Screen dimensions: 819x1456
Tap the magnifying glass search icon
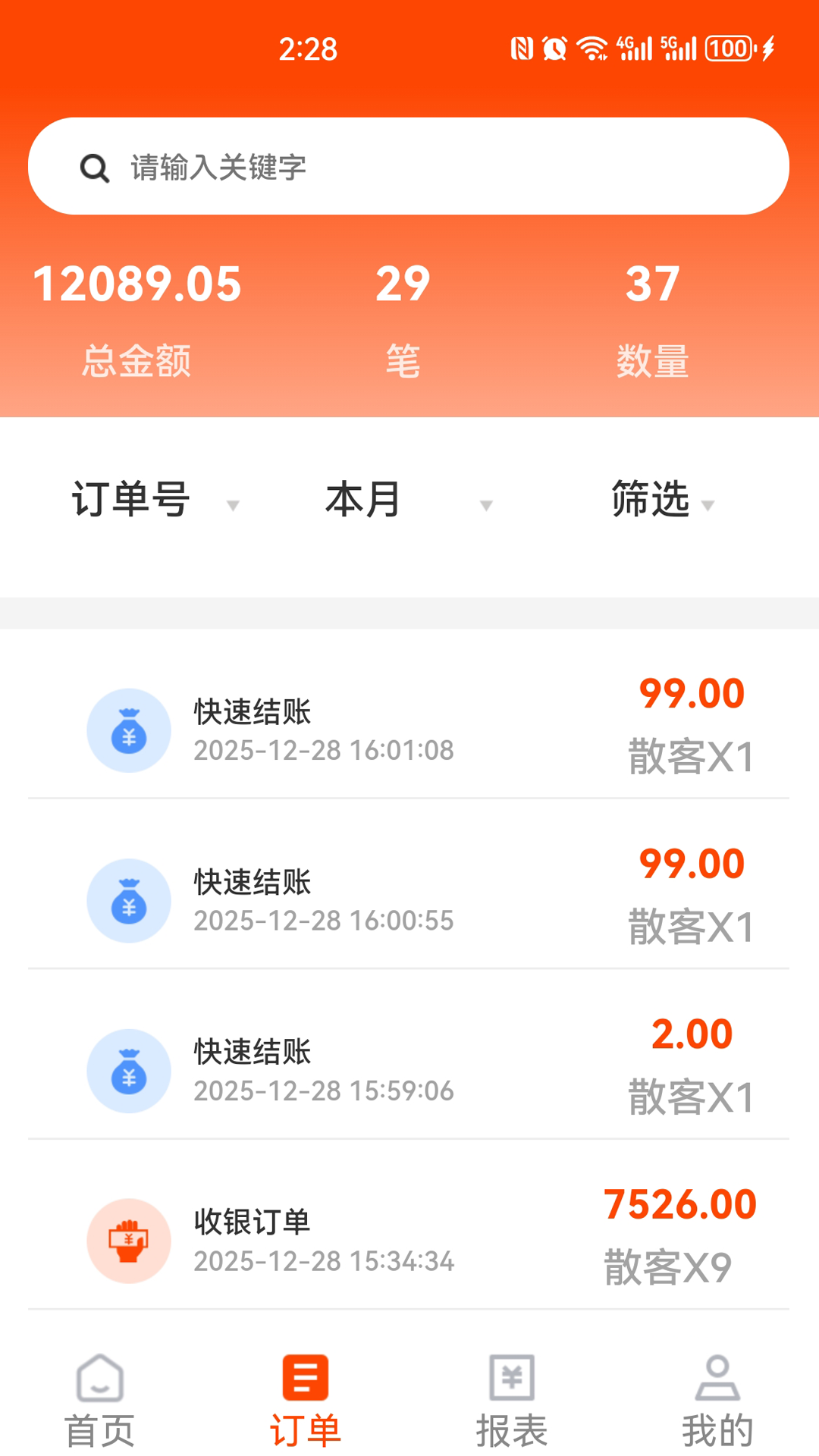click(93, 167)
